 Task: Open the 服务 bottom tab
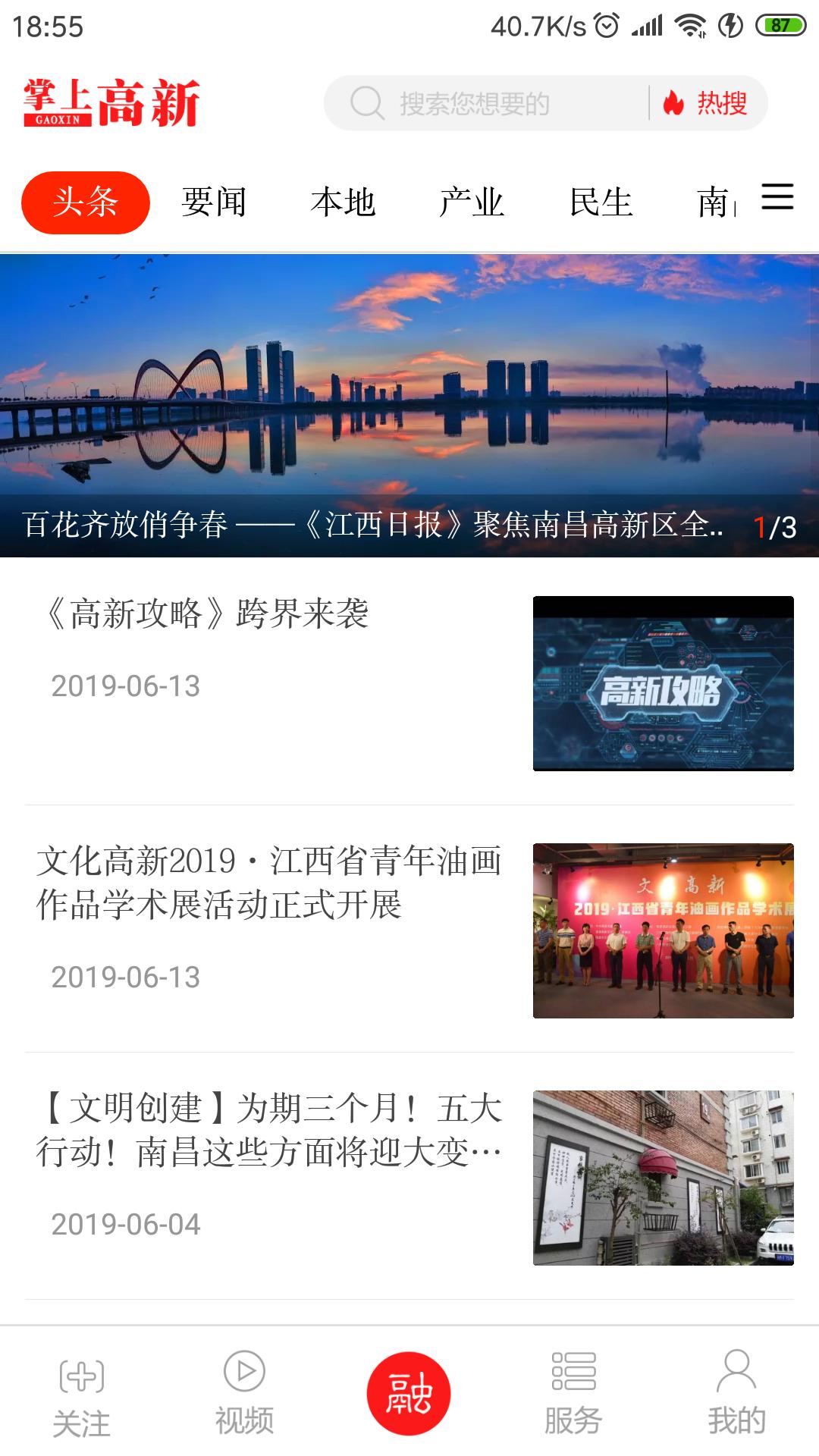pos(573,1395)
